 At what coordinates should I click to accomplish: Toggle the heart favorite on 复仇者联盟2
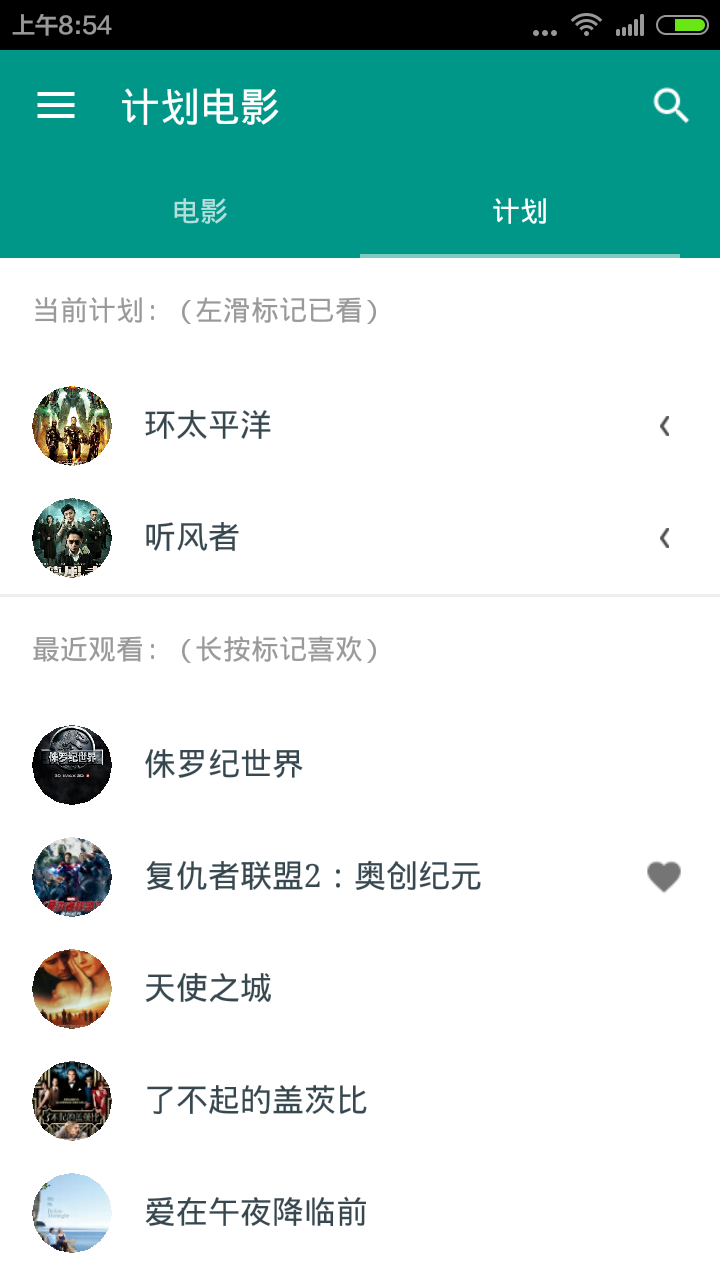(x=664, y=876)
